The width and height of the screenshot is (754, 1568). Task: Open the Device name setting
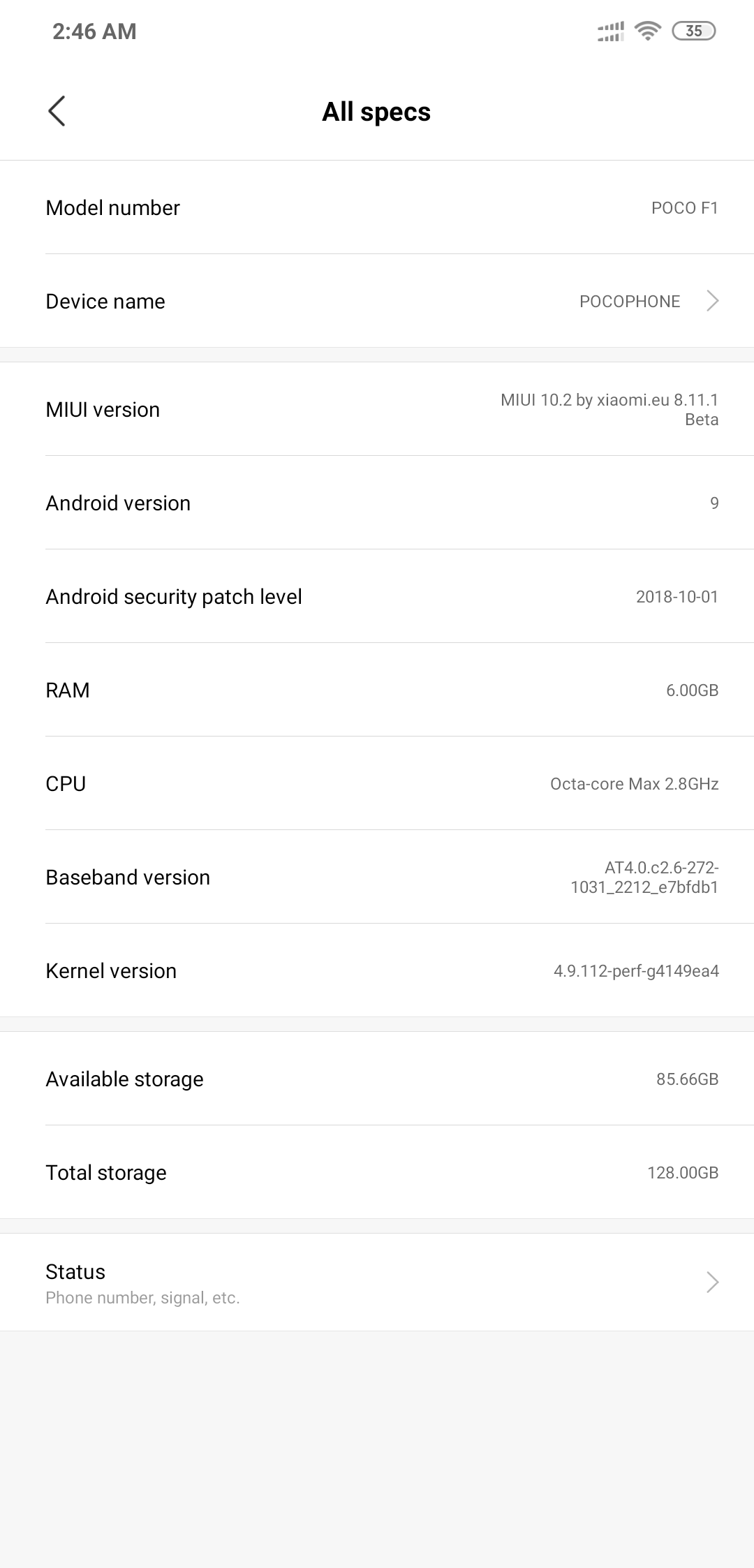click(x=377, y=301)
